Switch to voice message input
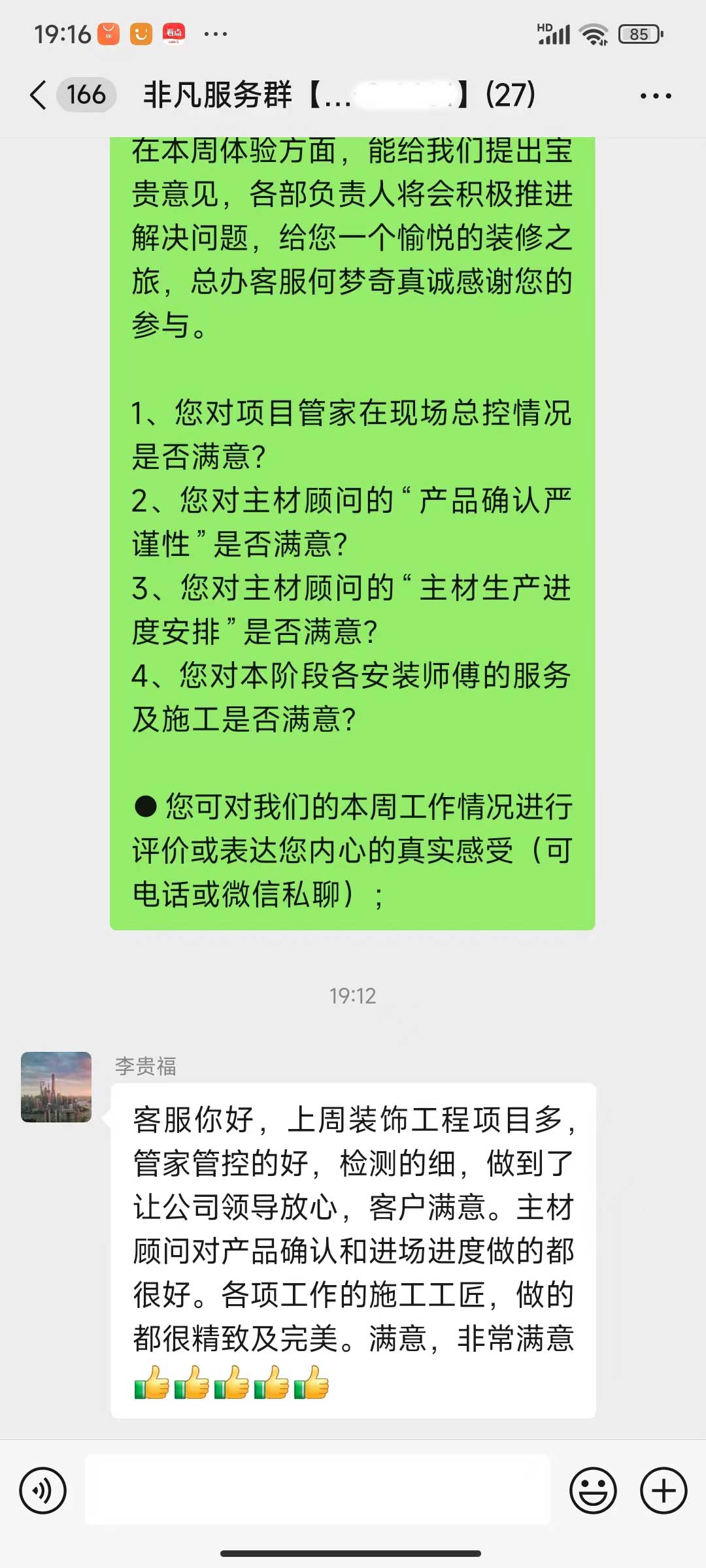The height and width of the screenshot is (1568, 706). pos(43,1491)
